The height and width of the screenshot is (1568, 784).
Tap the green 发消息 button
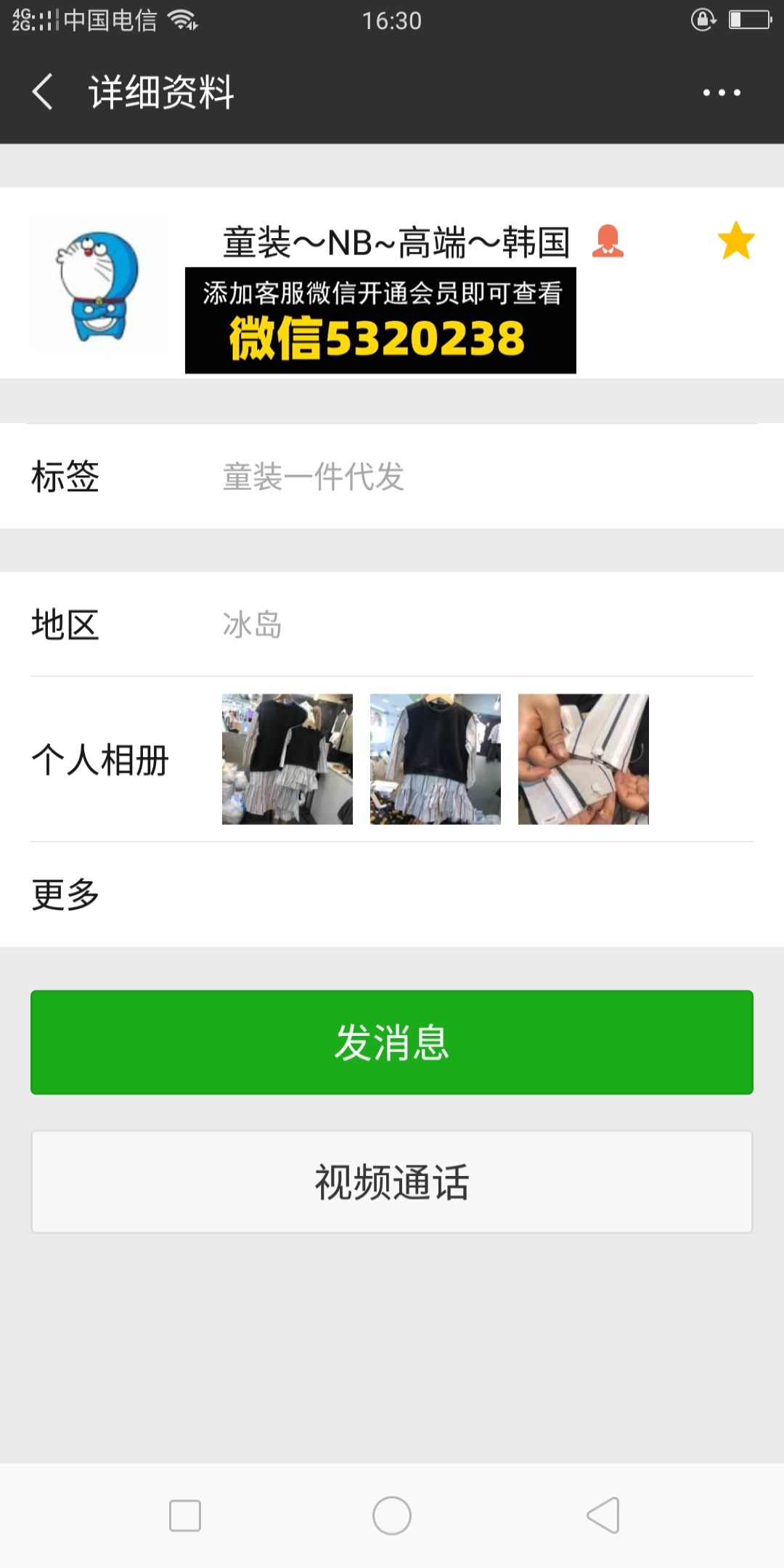tap(392, 1042)
